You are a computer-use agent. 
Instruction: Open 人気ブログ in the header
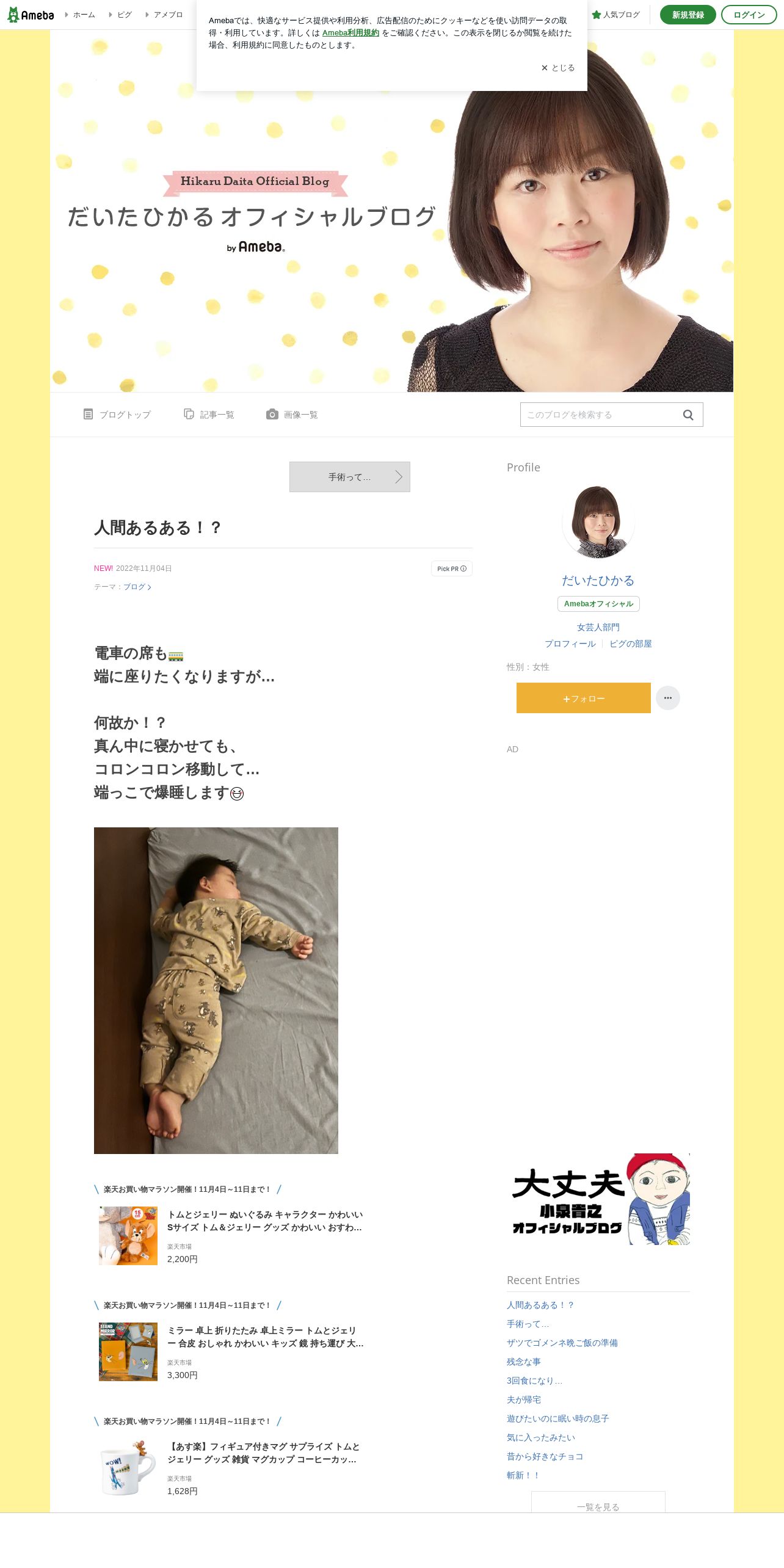616,15
